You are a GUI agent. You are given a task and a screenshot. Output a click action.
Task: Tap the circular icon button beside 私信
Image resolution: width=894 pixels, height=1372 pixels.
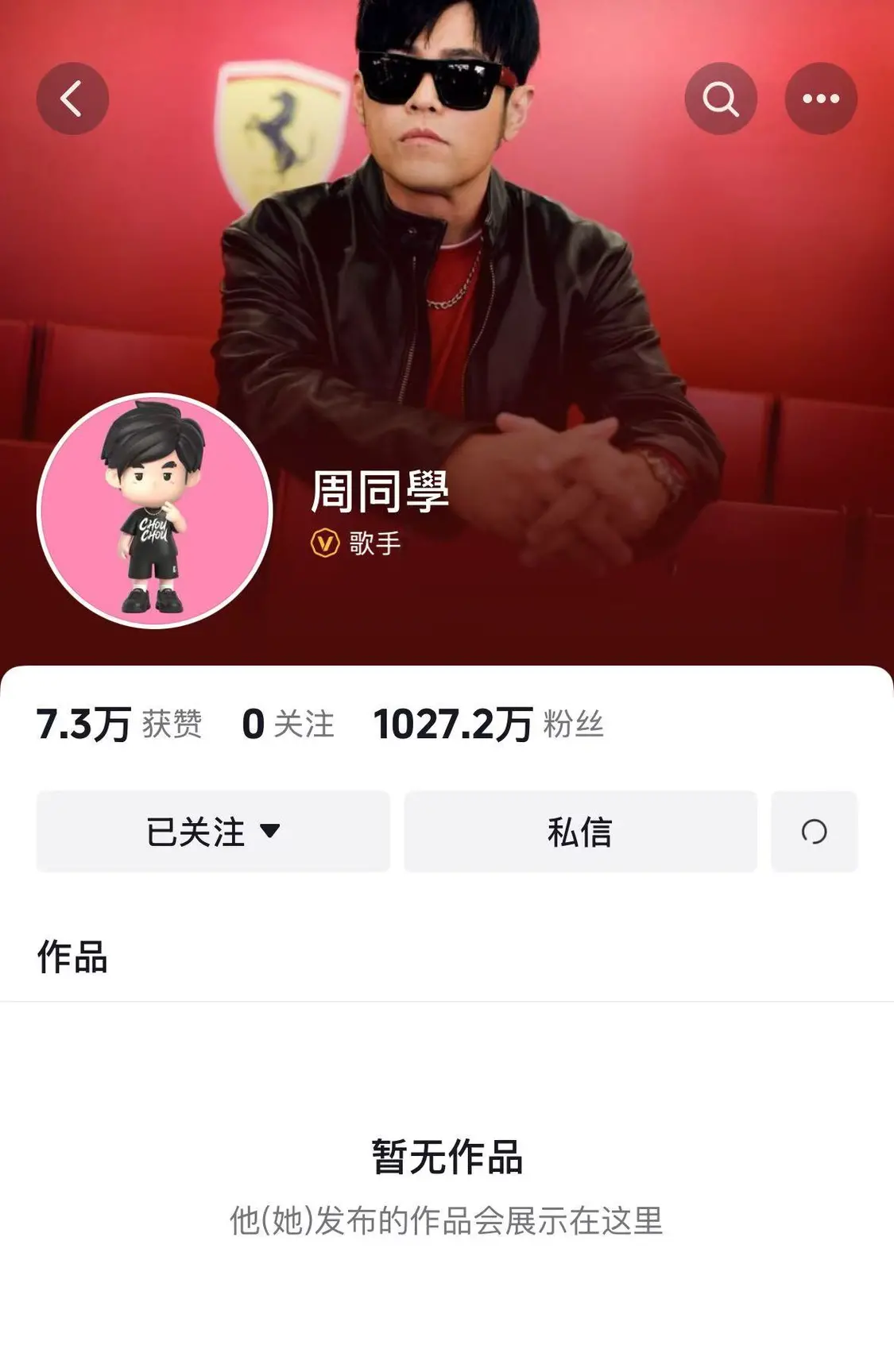(814, 832)
